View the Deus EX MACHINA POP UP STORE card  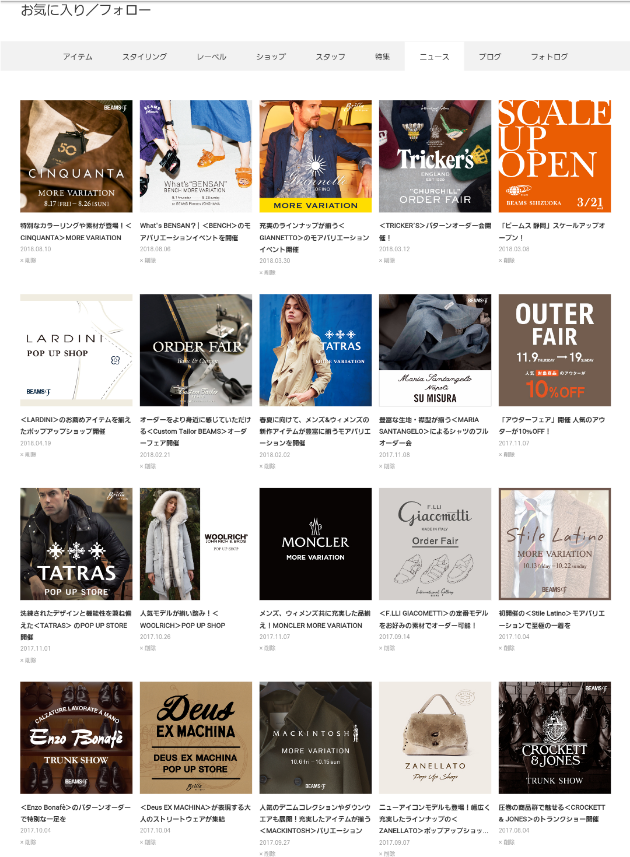tap(196, 737)
